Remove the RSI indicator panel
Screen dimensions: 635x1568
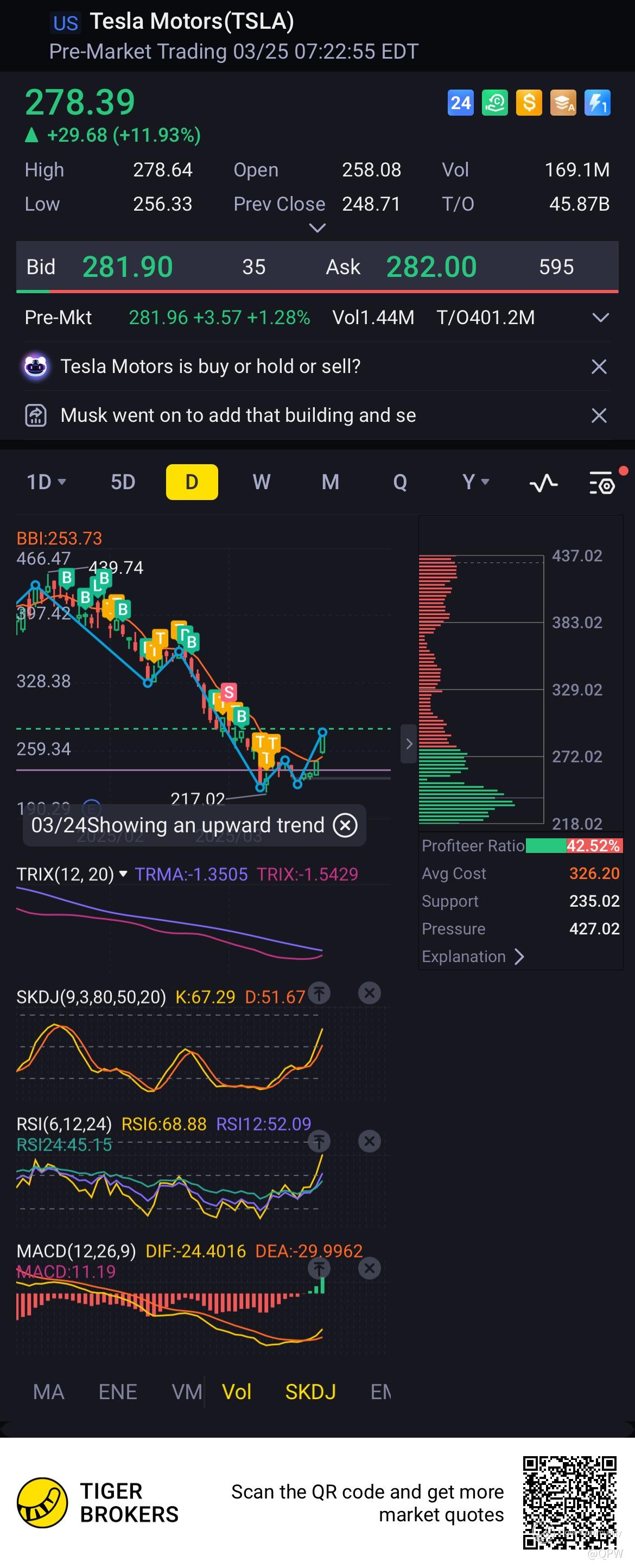click(369, 1141)
